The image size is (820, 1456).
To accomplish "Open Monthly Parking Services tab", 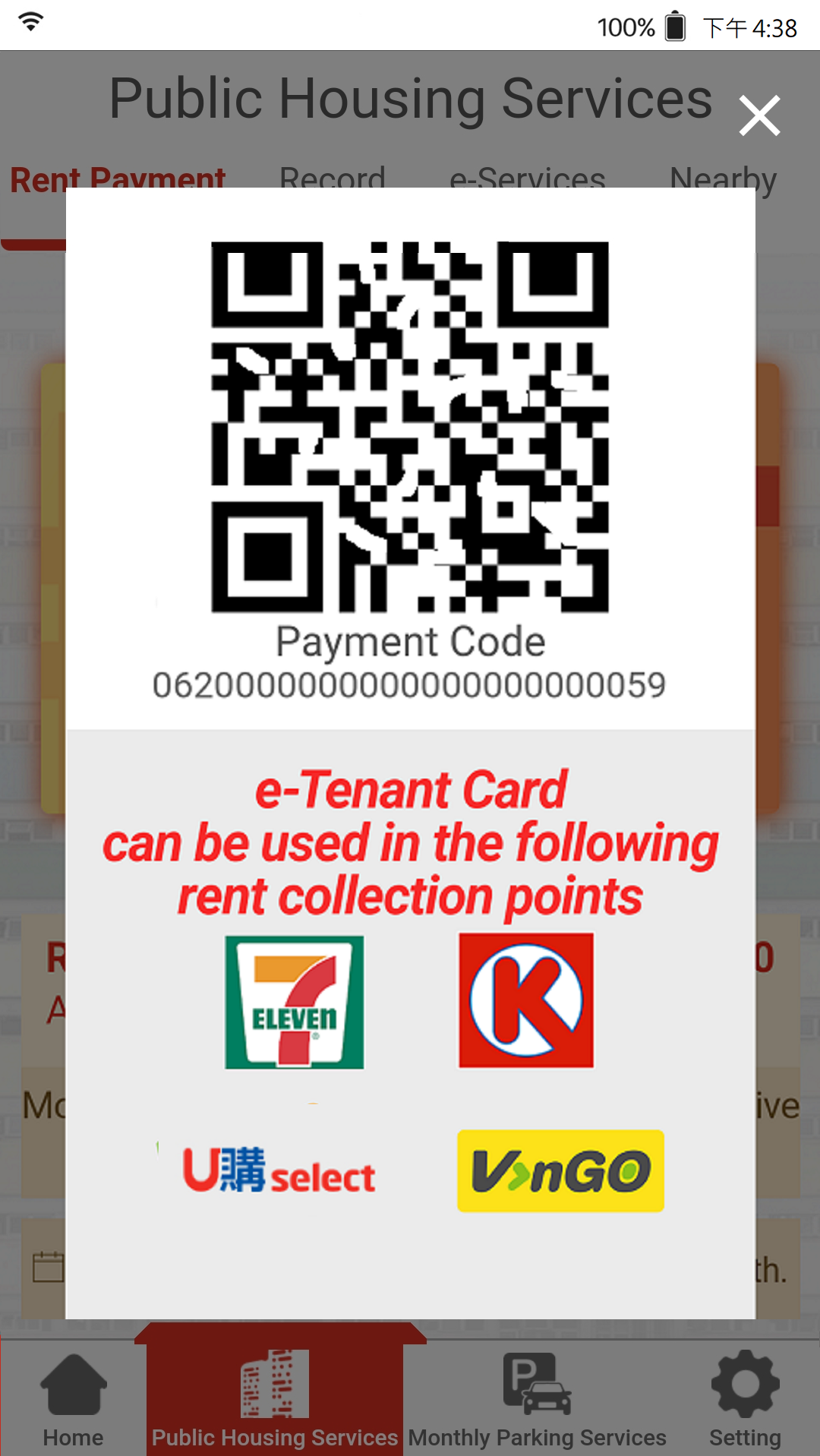I will click(x=537, y=1400).
